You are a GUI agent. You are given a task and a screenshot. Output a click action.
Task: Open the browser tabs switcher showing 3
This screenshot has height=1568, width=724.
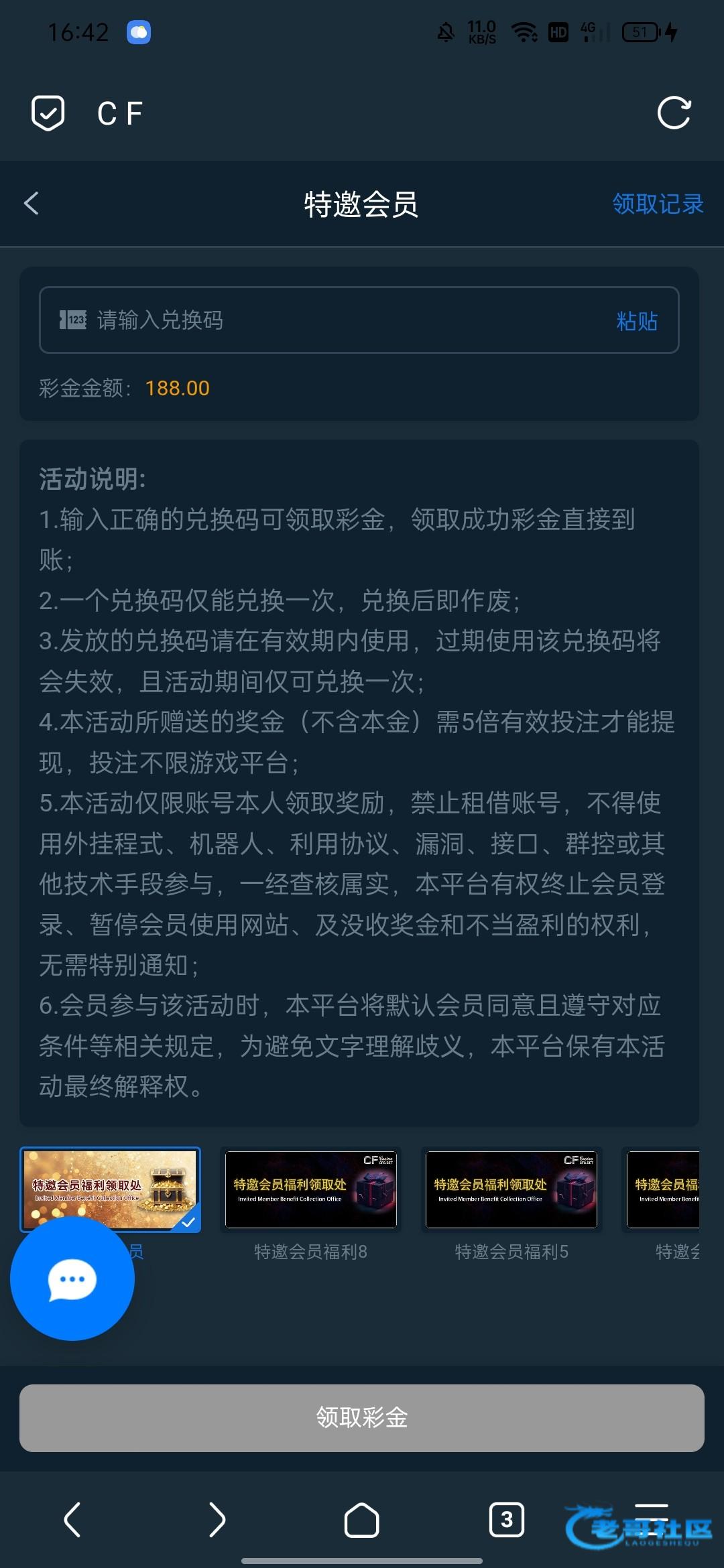pyautogui.click(x=507, y=1520)
